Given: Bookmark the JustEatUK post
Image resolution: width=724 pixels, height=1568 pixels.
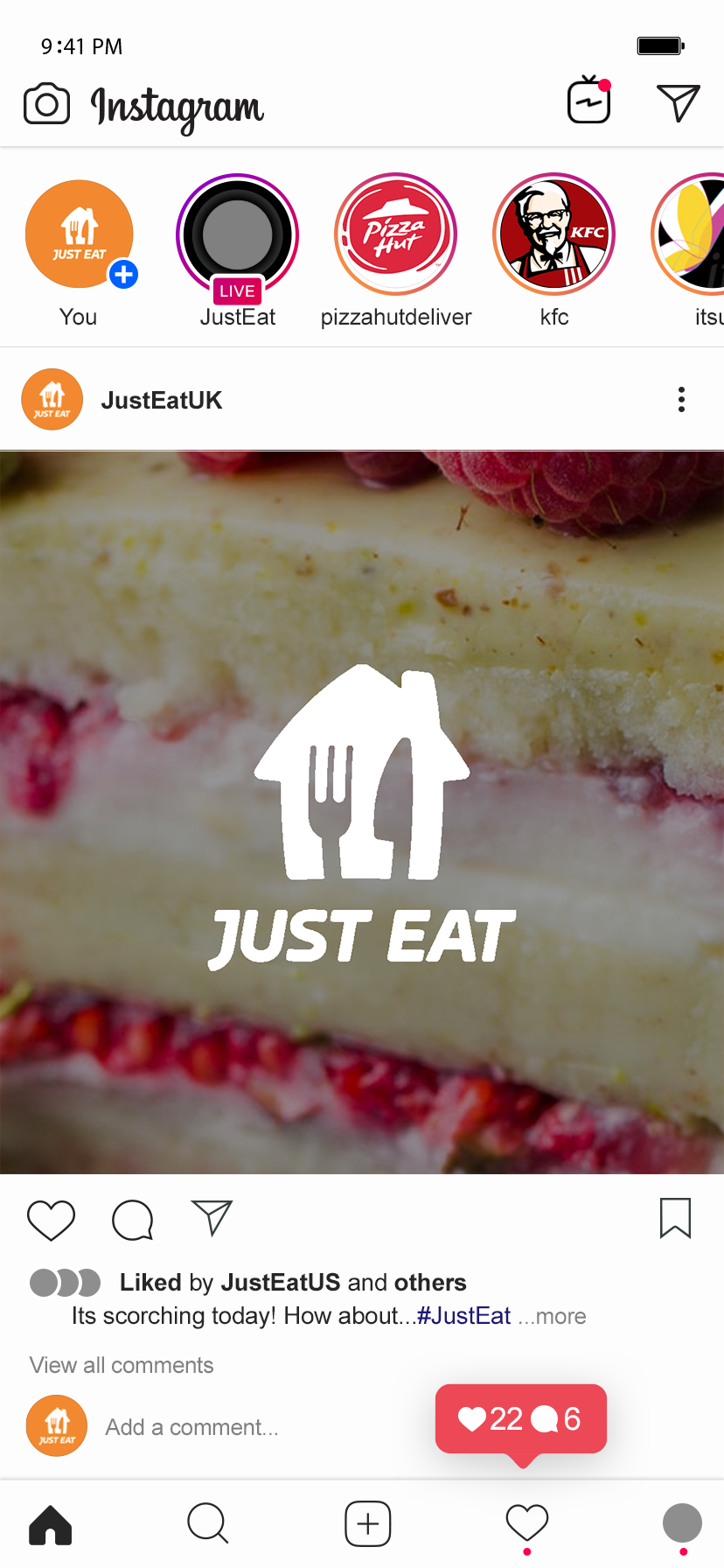Looking at the screenshot, I should pyautogui.click(x=675, y=1218).
